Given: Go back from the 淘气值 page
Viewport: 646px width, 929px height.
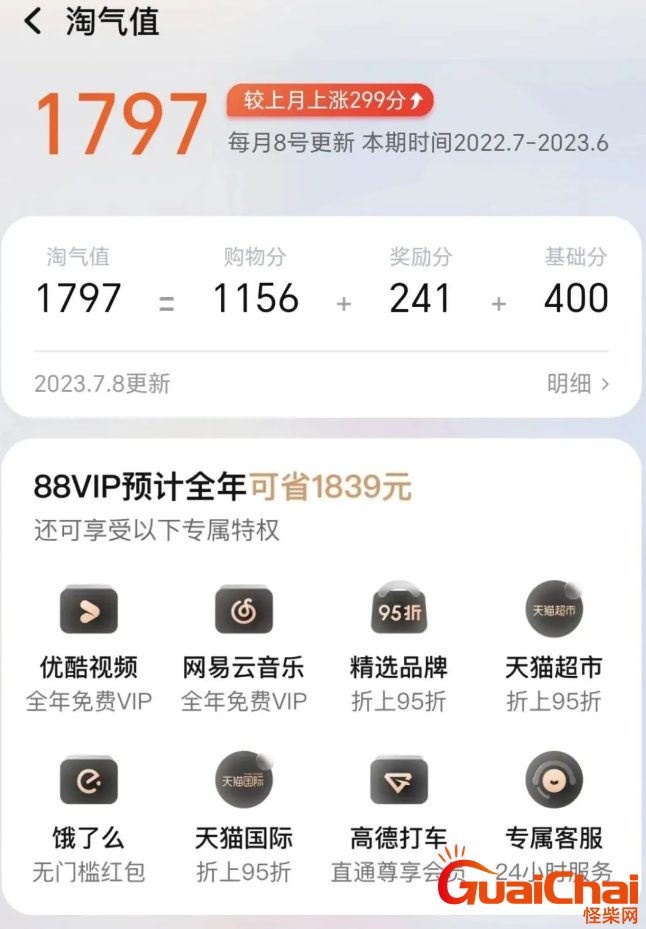Looking at the screenshot, I should coord(34,22).
